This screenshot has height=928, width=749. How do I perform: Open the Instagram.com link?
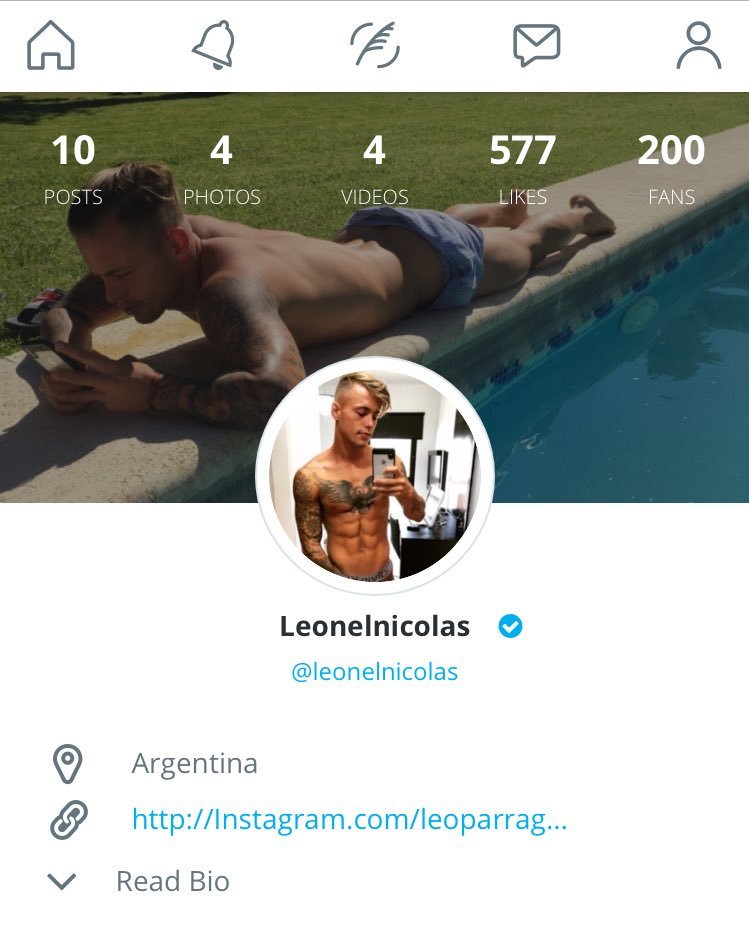(349, 821)
